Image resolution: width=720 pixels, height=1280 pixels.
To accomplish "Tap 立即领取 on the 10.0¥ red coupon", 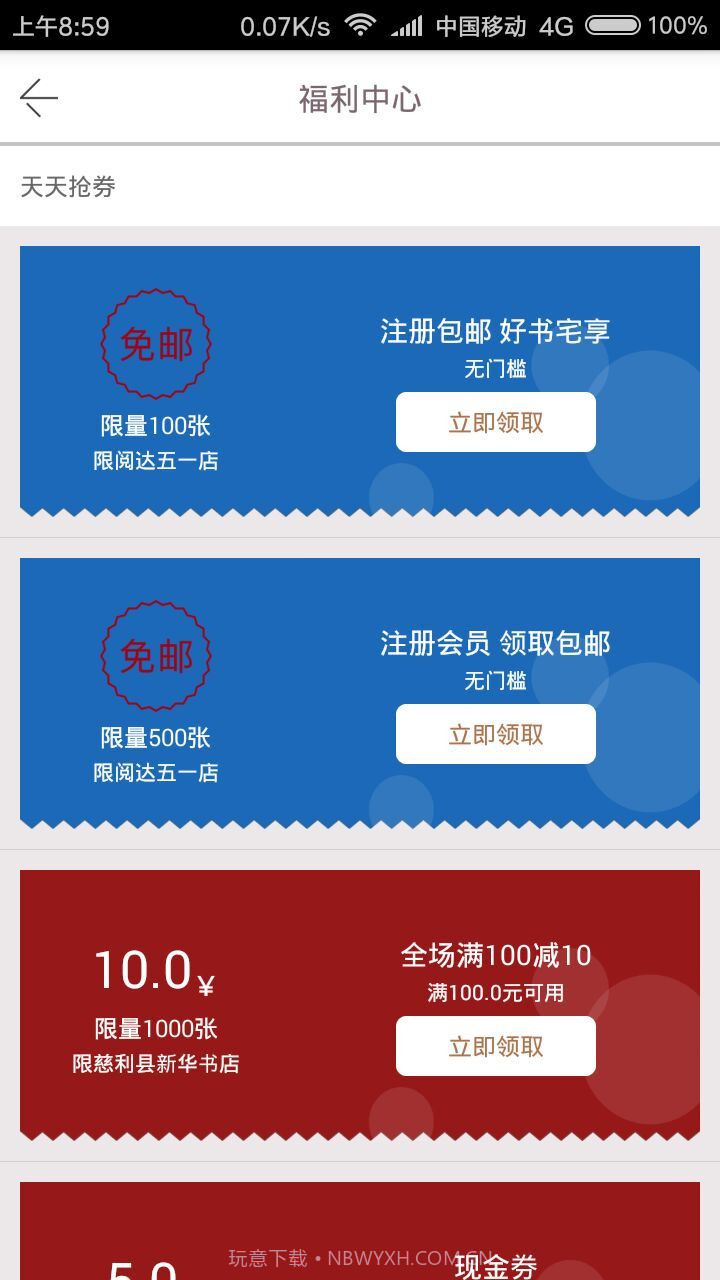I will pyautogui.click(x=495, y=1045).
